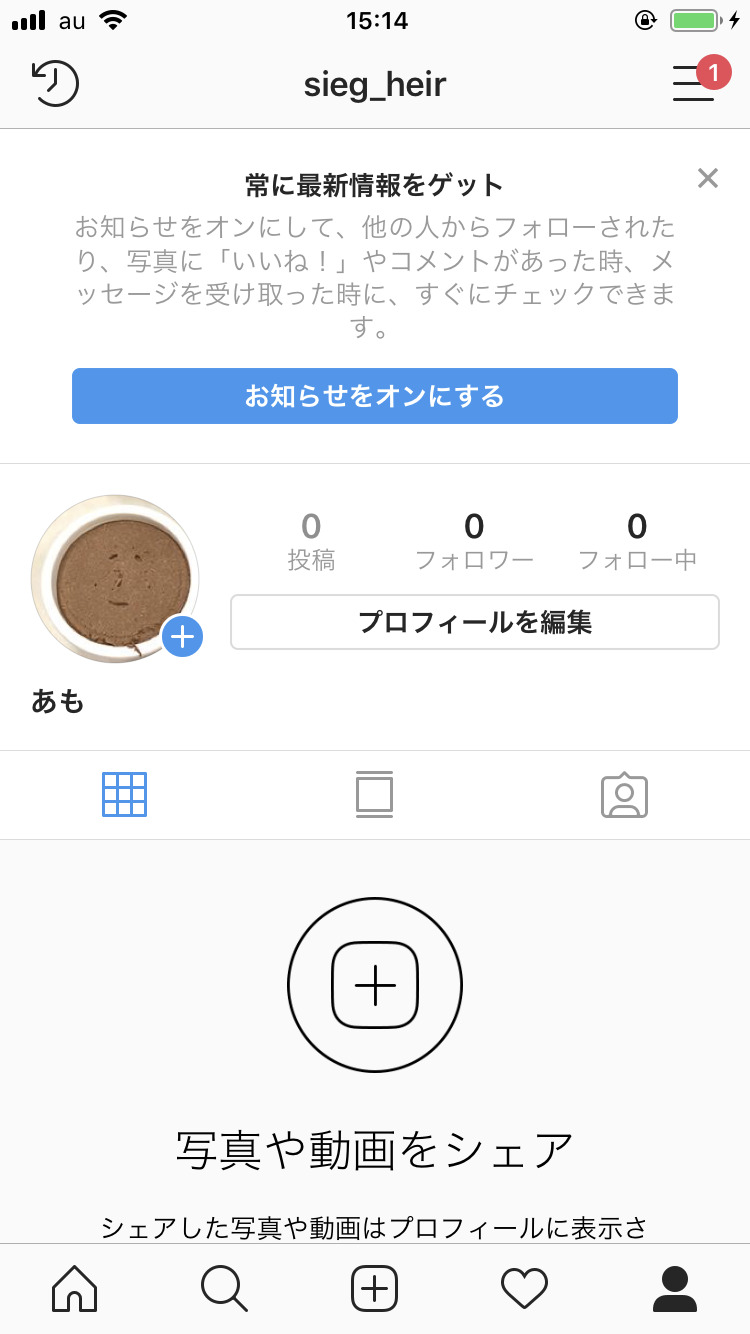This screenshot has width=750, height=1334.
Task: Dismiss the notifications banner
Action: [708, 179]
